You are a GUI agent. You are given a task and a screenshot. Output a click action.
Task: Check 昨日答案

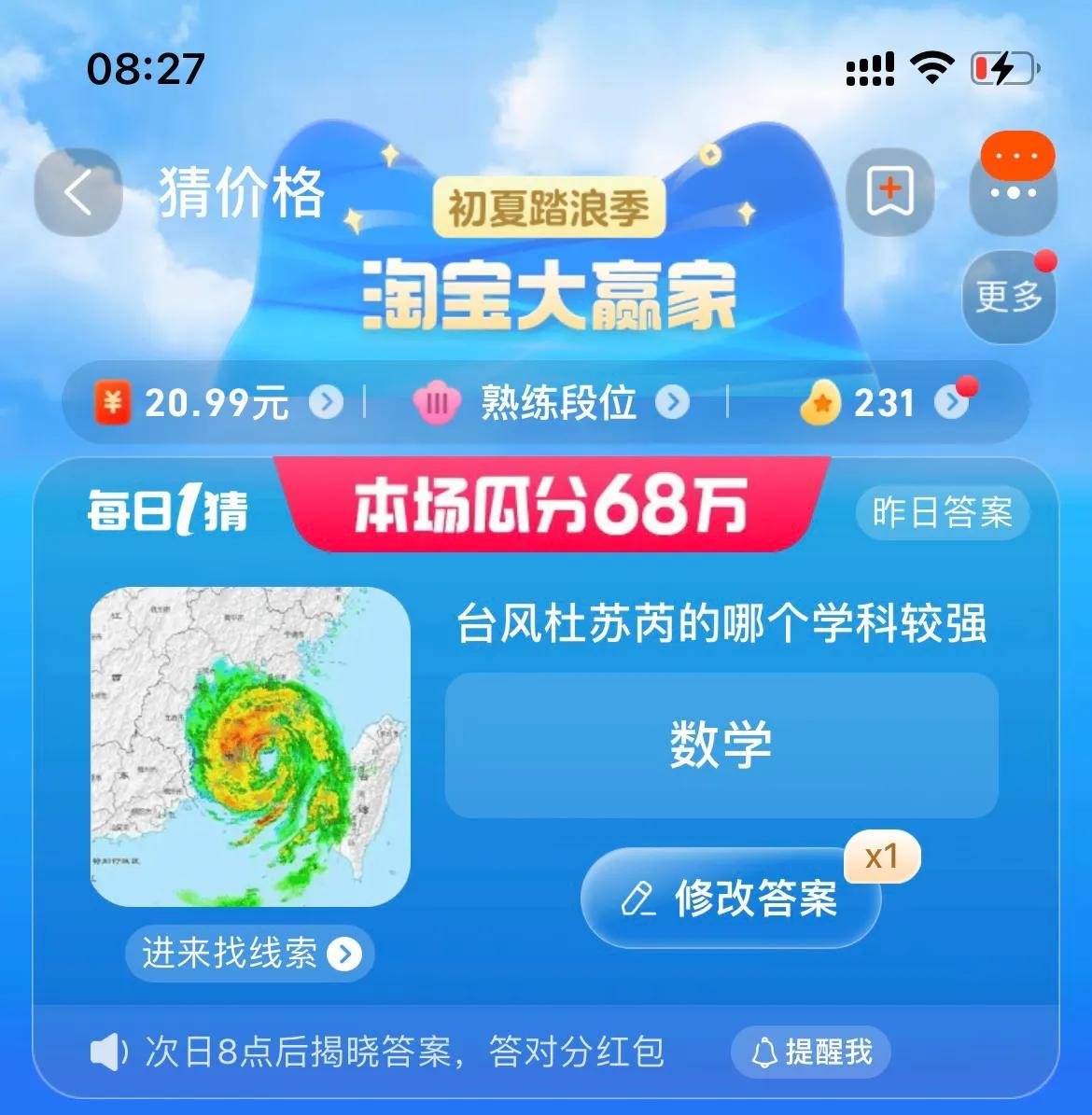coord(942,512)
